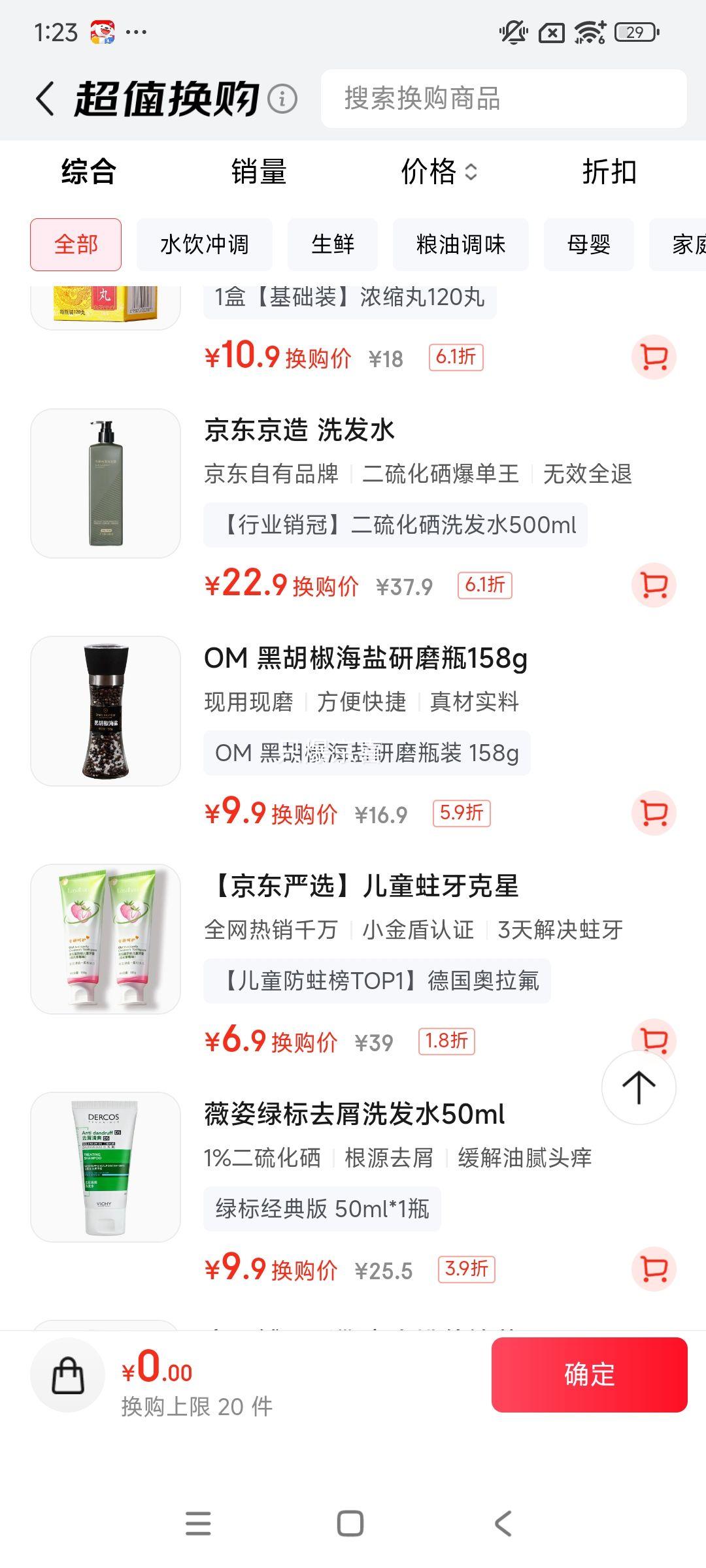Choose the 水饮冲调 filter

tap(204, 244)
